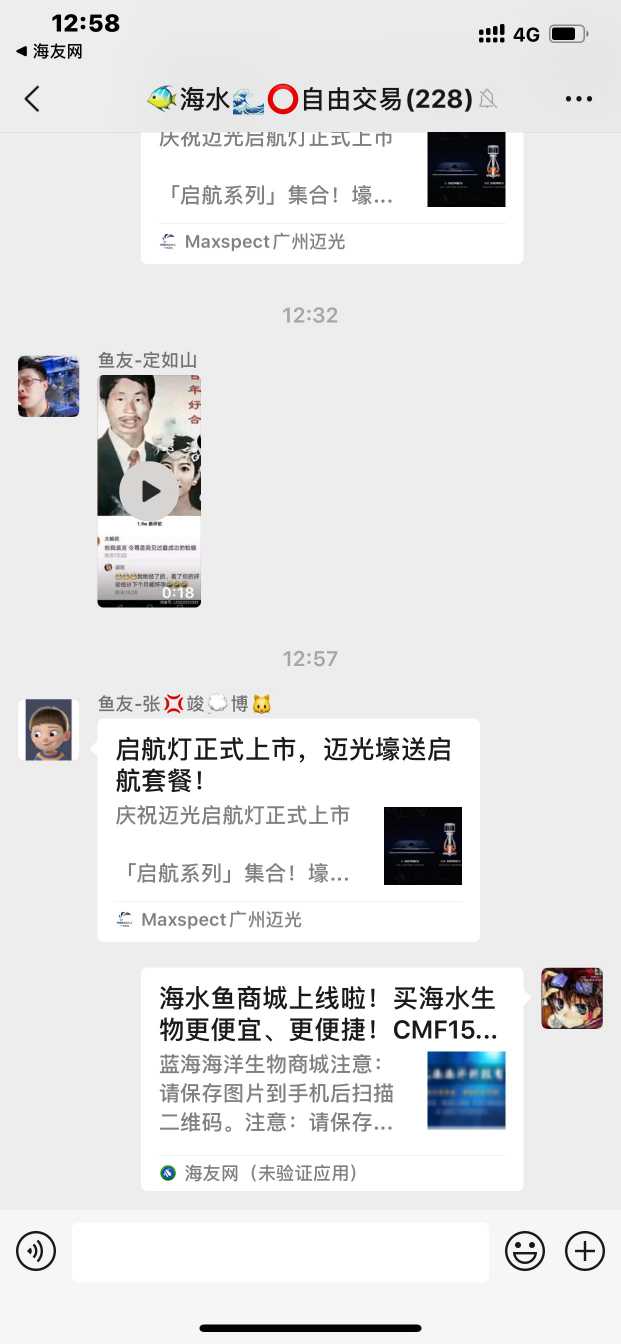Return to 海友网 app via status bar link
Screen dimensions: 621x1344
[50, 51]
